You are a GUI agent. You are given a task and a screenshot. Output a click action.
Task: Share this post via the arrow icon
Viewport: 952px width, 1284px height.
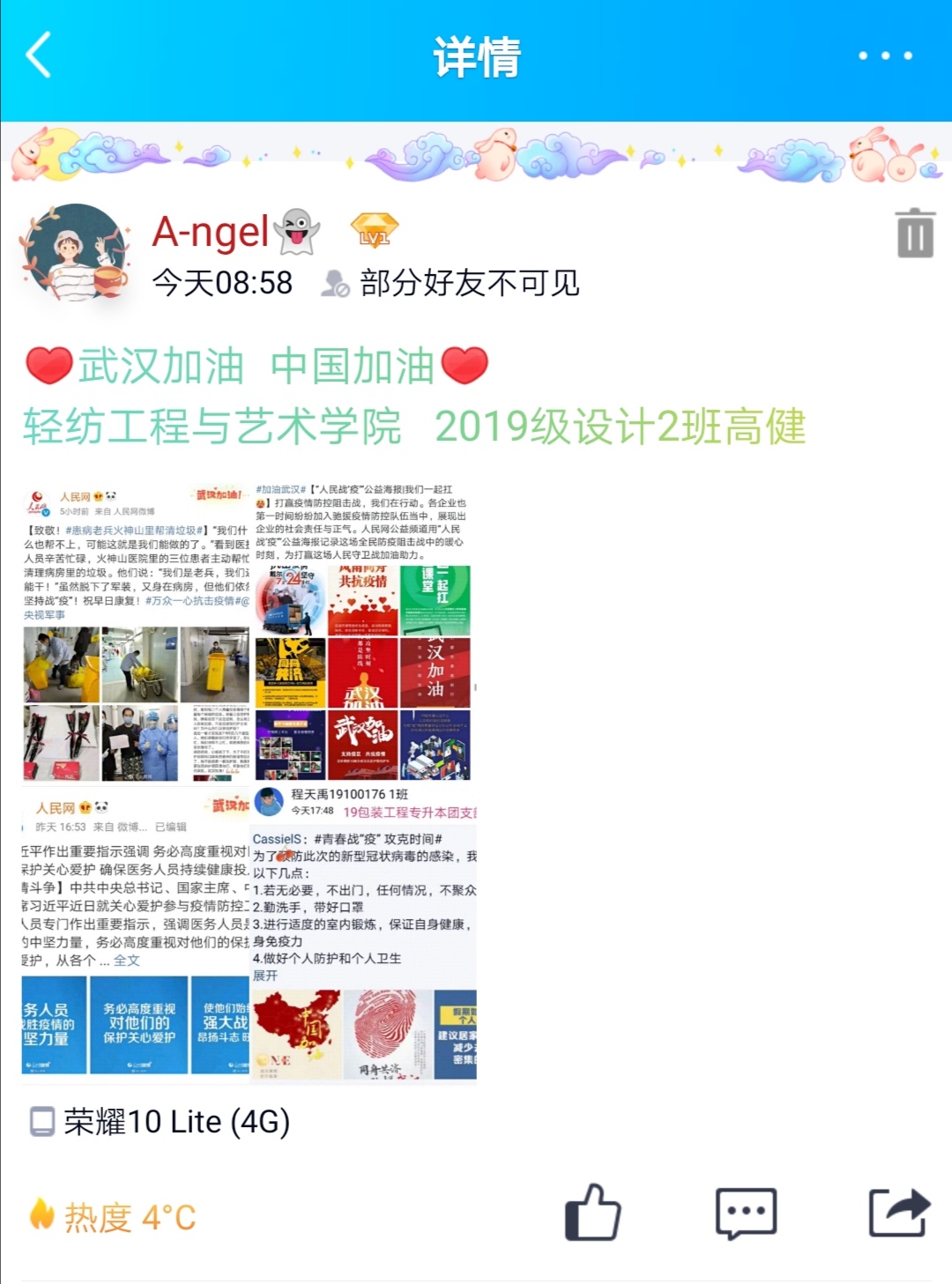[898, 1213]
